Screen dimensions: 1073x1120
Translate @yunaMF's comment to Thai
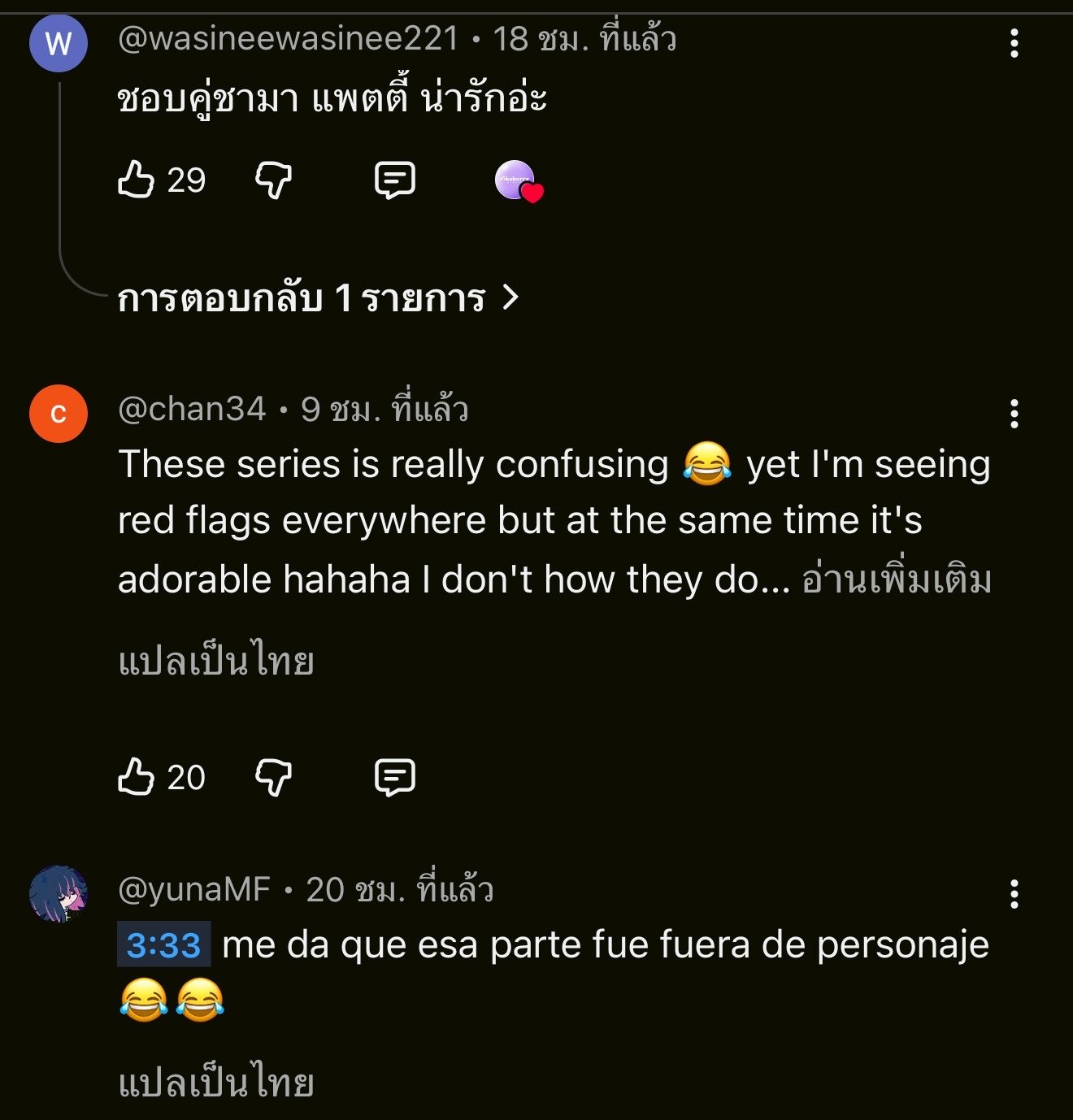coord(216,1083)
